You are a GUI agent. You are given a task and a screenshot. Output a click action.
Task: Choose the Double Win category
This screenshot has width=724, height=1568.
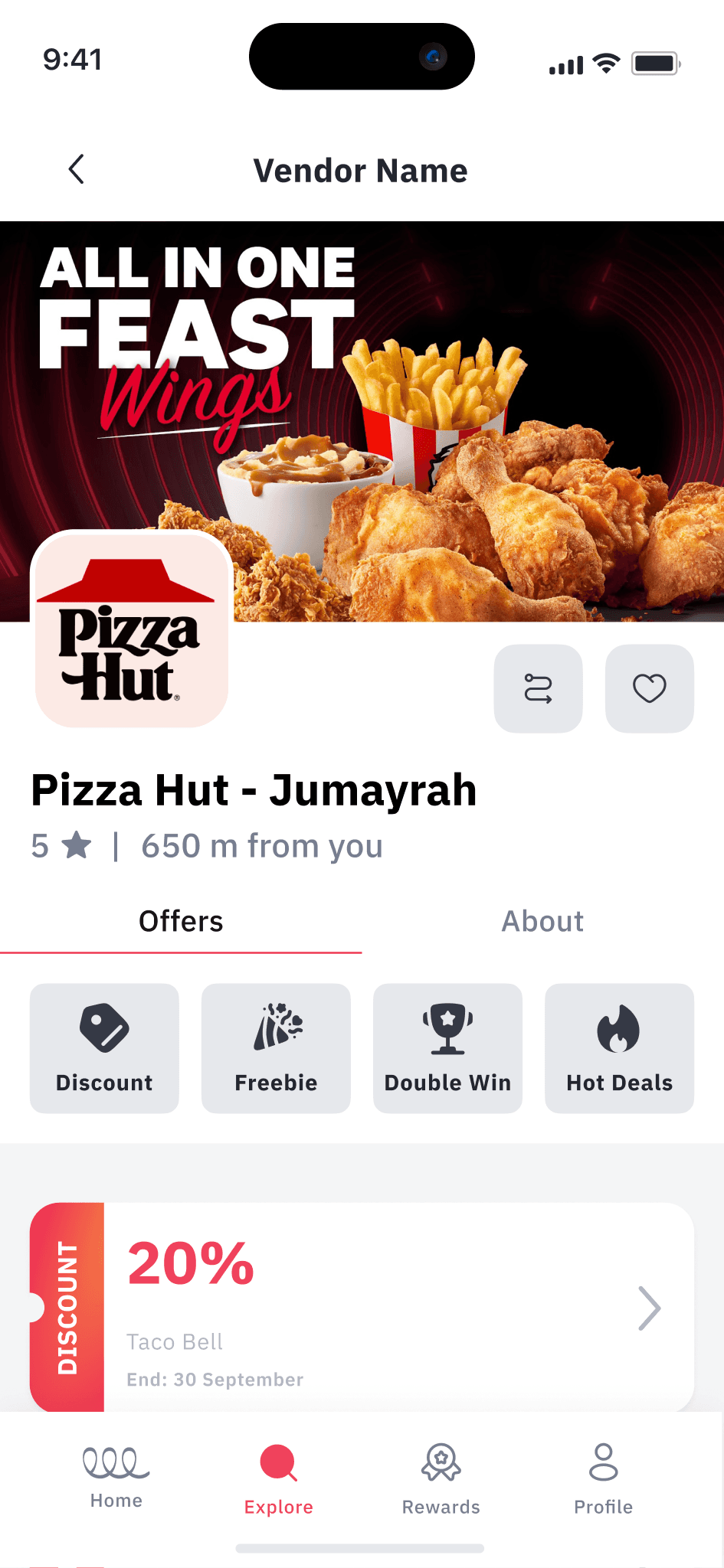pyautogui.click(x=447, y=1047)
